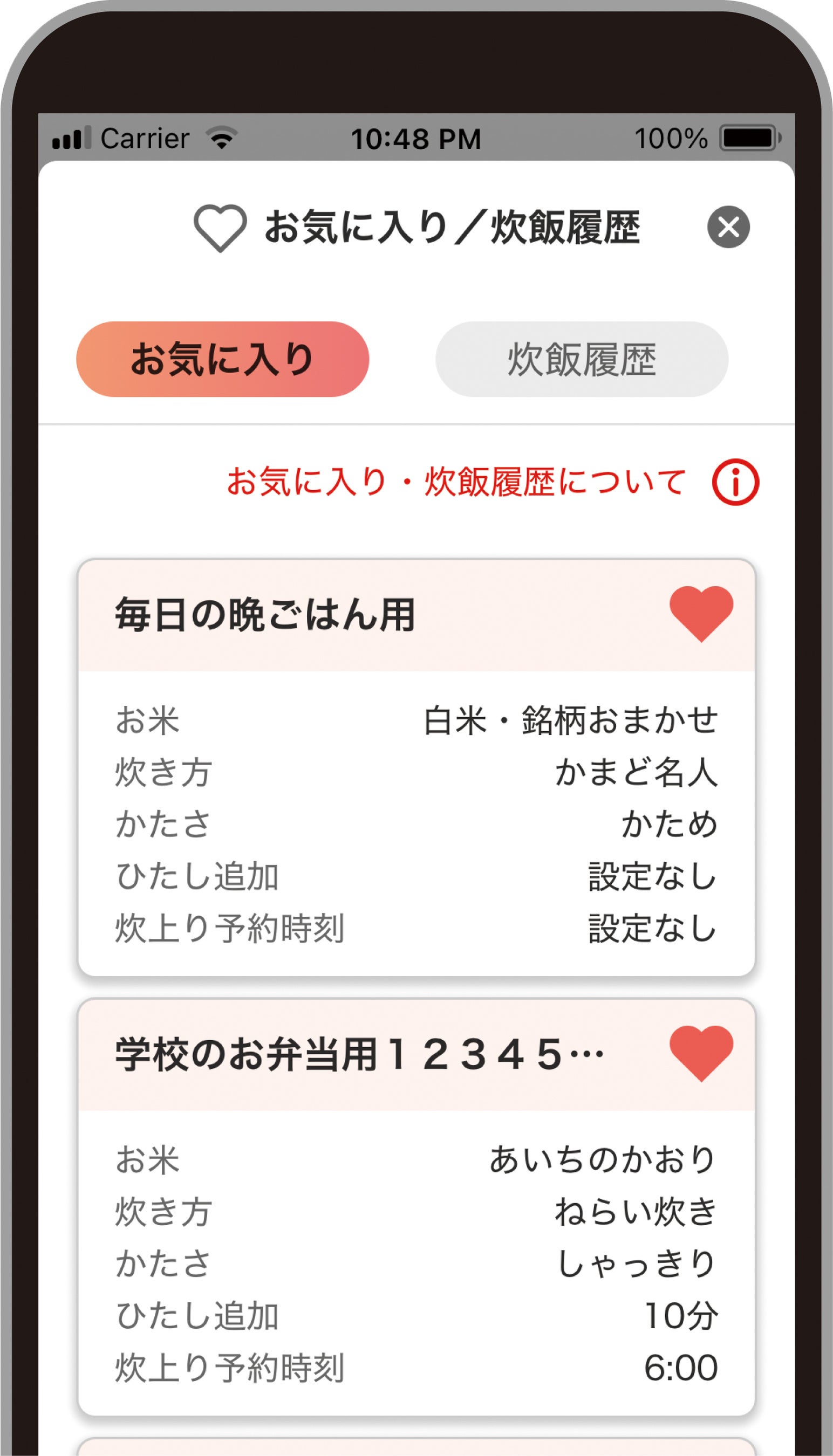Close the お気に入り／炊飯履歴 panel
The width and height of the screenshot is (833, 1456).
click(x=728, y=227)
